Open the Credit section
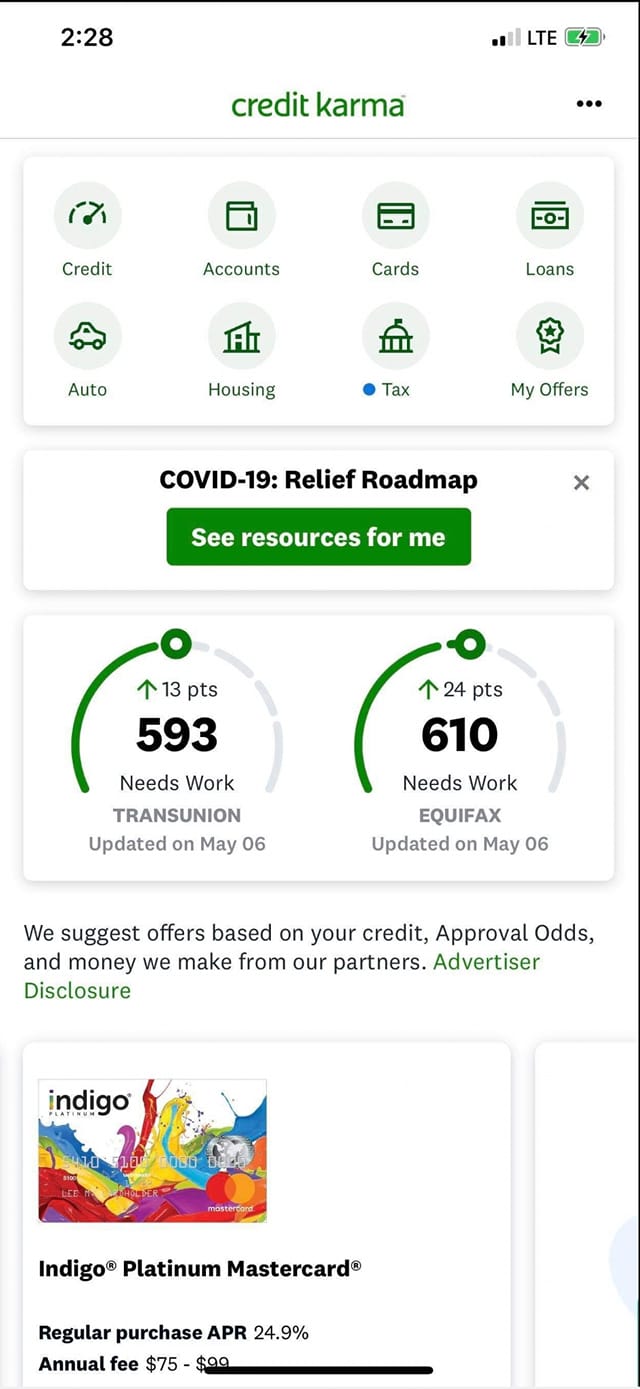This screenshot has height=1389, width=640. tap(87, 216)
